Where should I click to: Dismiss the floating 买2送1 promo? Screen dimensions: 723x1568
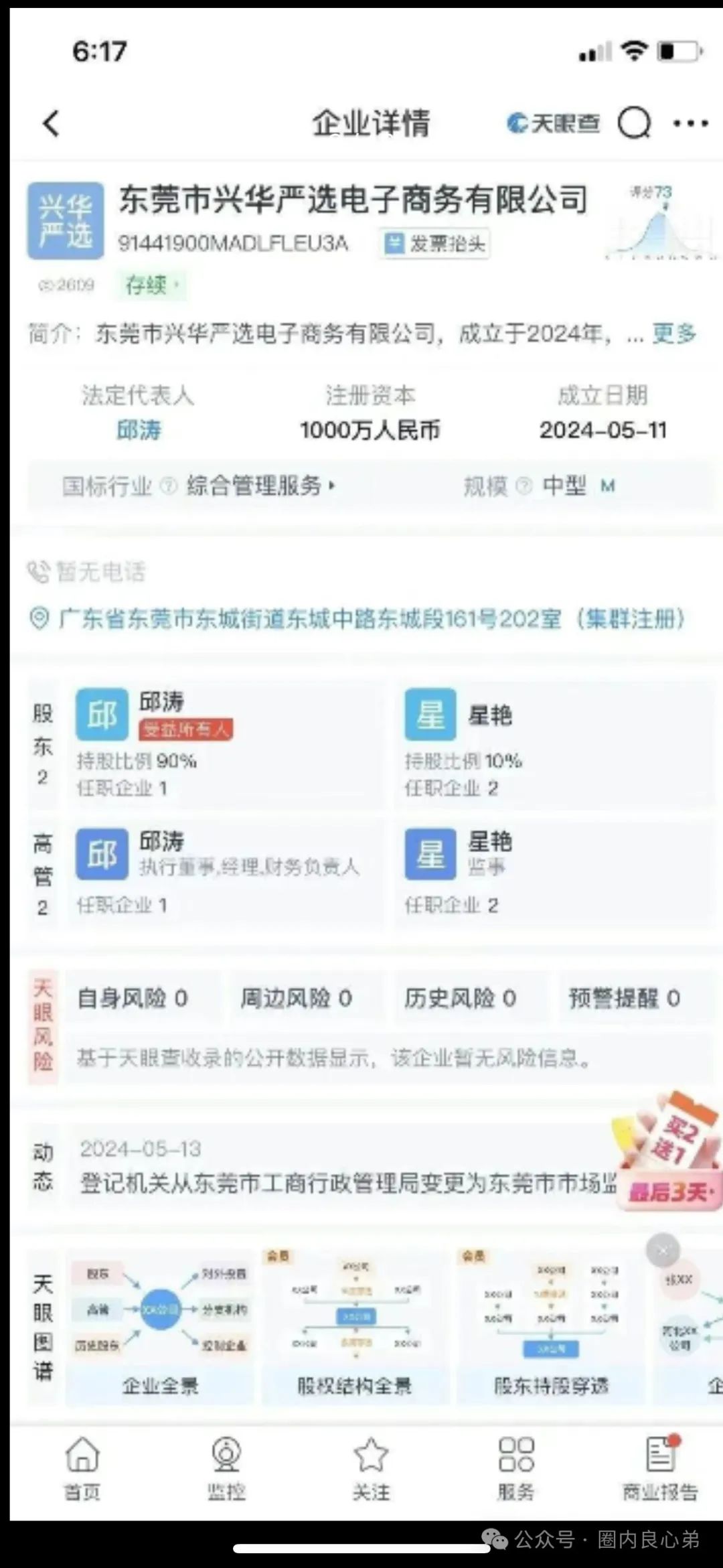(x=663, y=1250)
